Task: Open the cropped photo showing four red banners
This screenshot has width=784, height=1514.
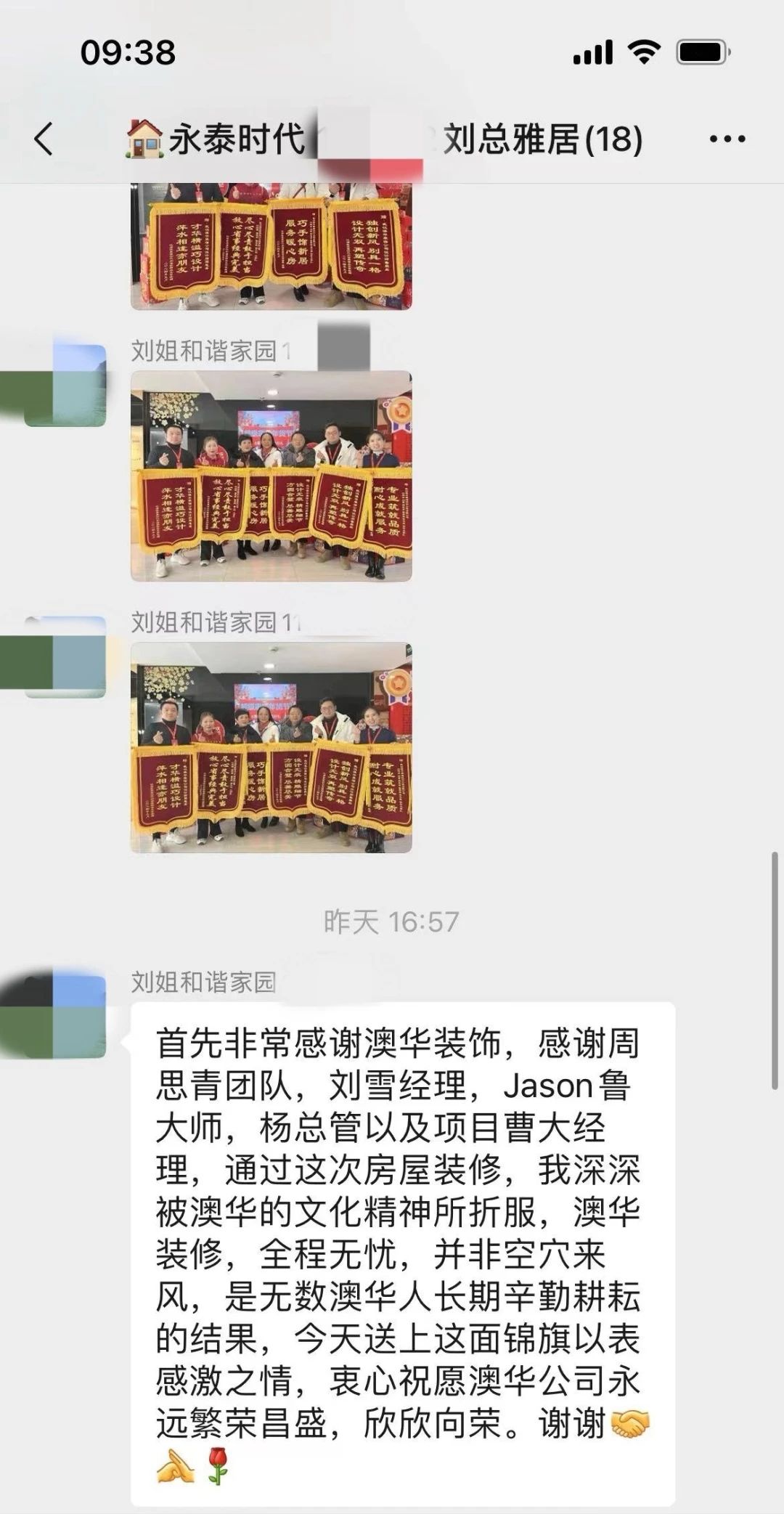Action: point(271,245)
